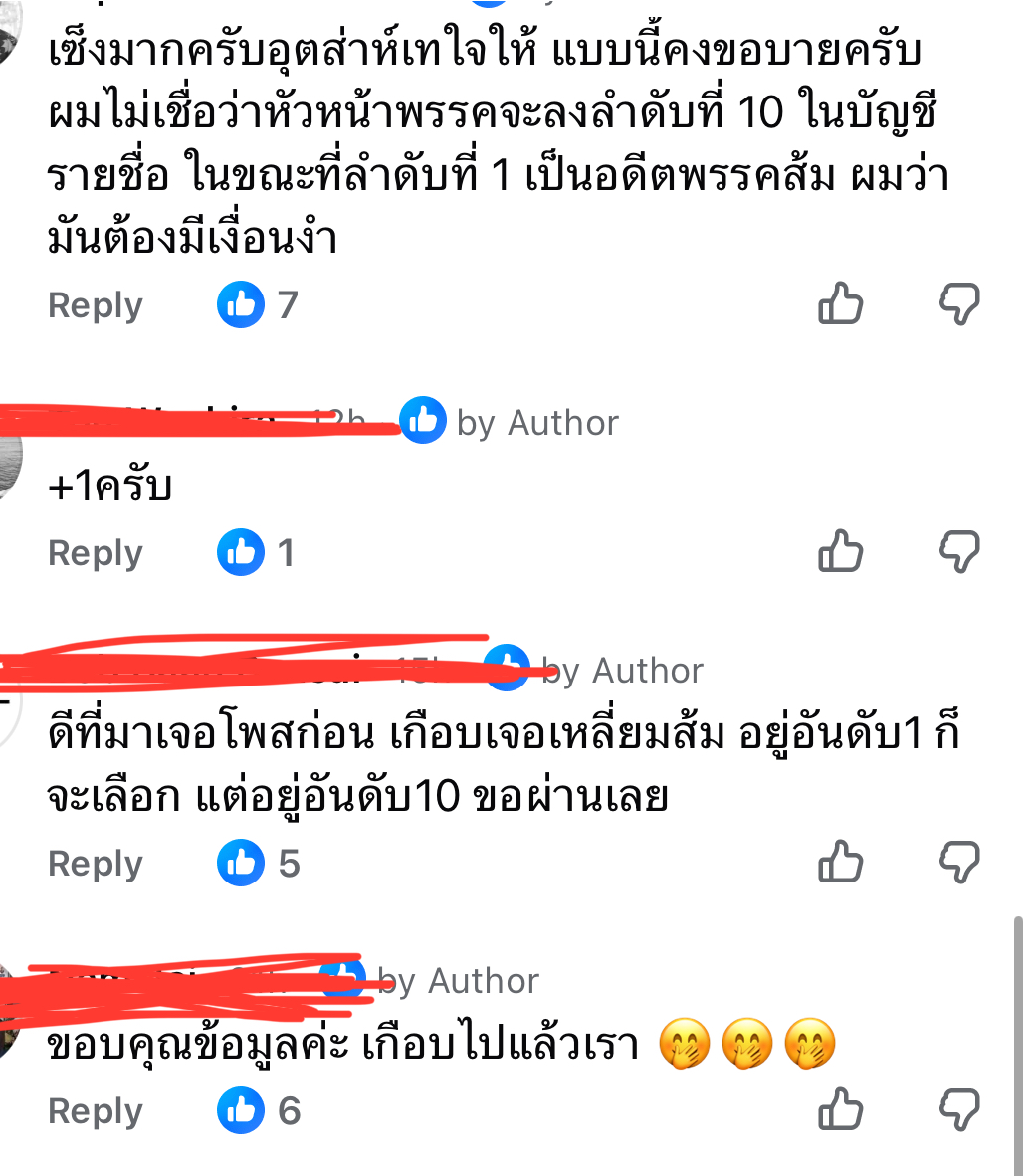Like the comment ending with มันต้องมีเงื่อนงำ
Screen dimensions: 1032x1176
click(840, 304)
